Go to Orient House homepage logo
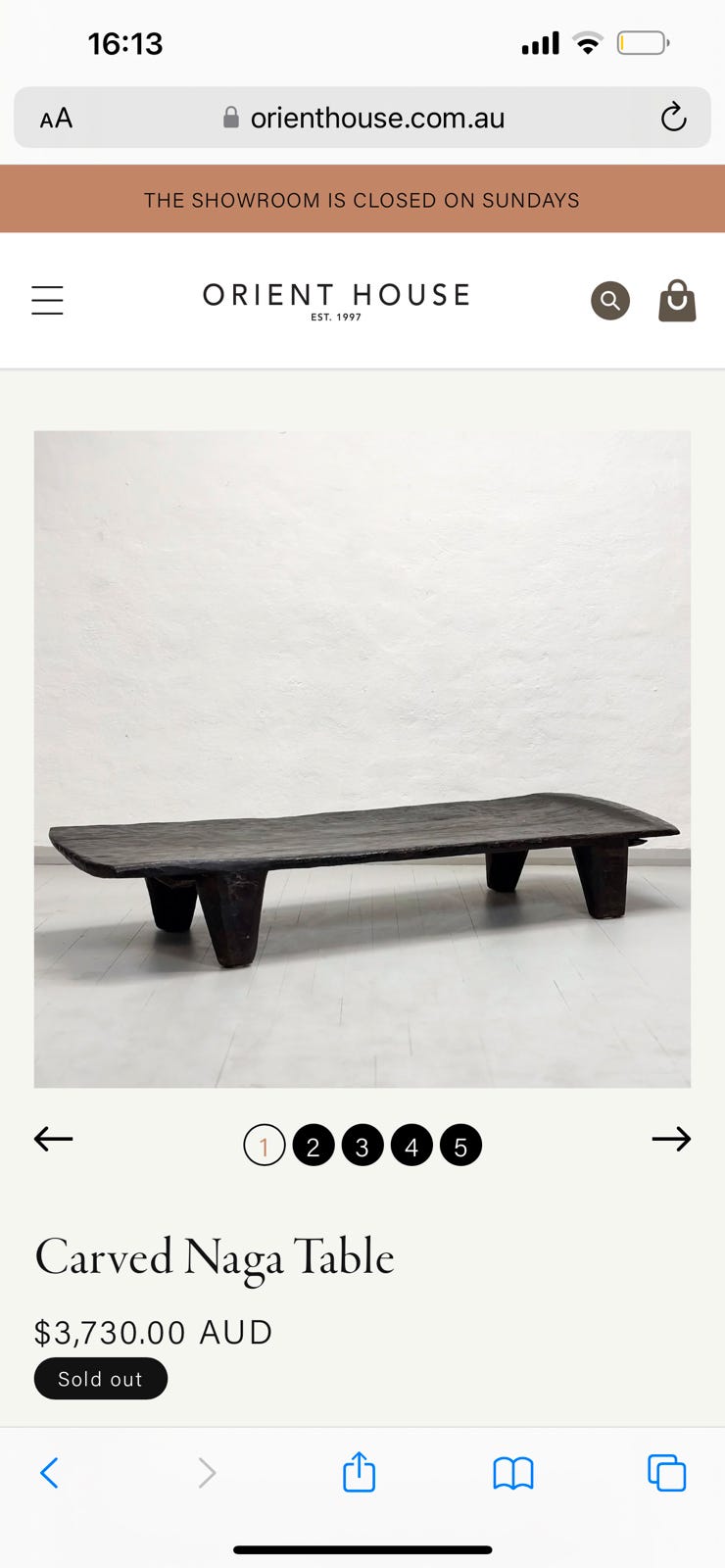Viewport: 725px width, 1568px height. 336,300
